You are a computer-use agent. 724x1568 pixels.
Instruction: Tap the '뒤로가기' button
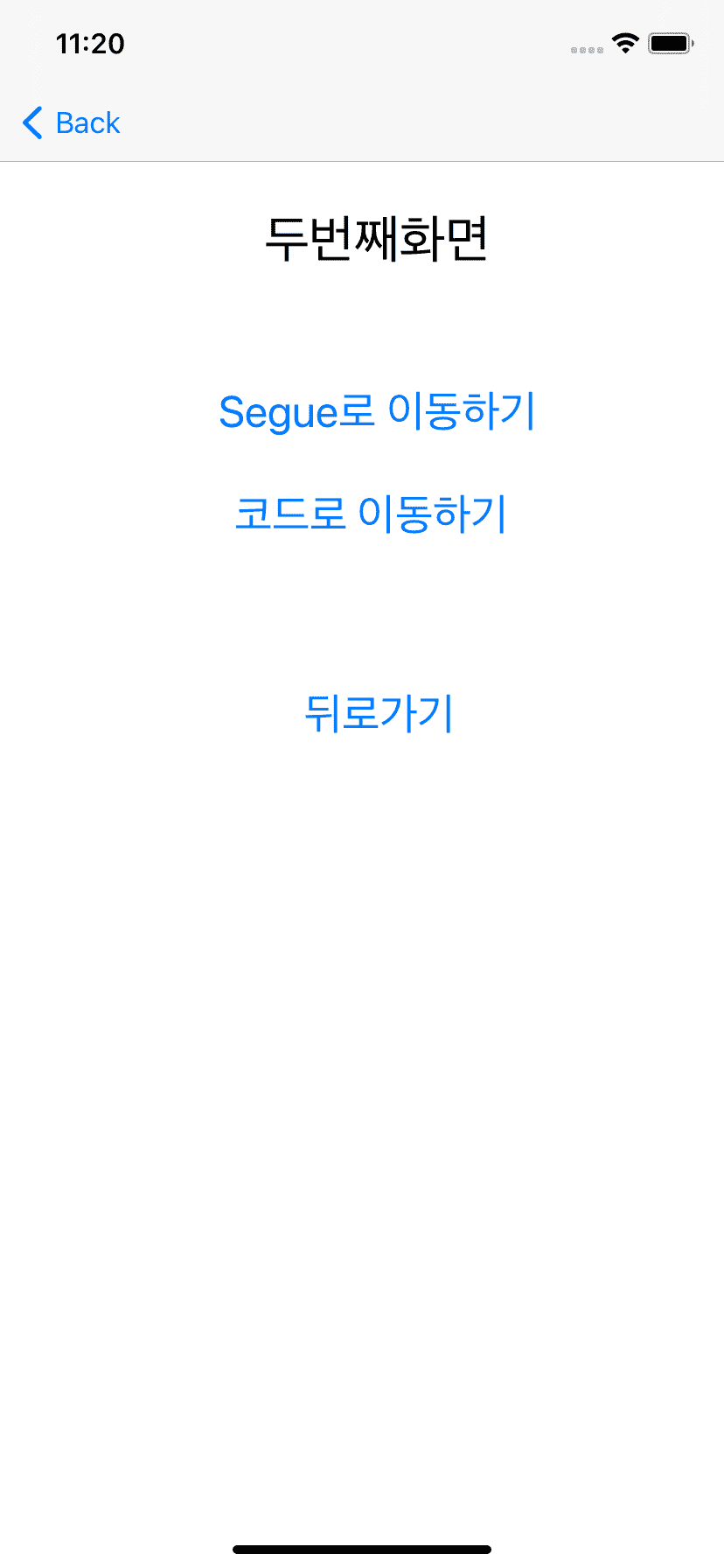coord(379,713)
